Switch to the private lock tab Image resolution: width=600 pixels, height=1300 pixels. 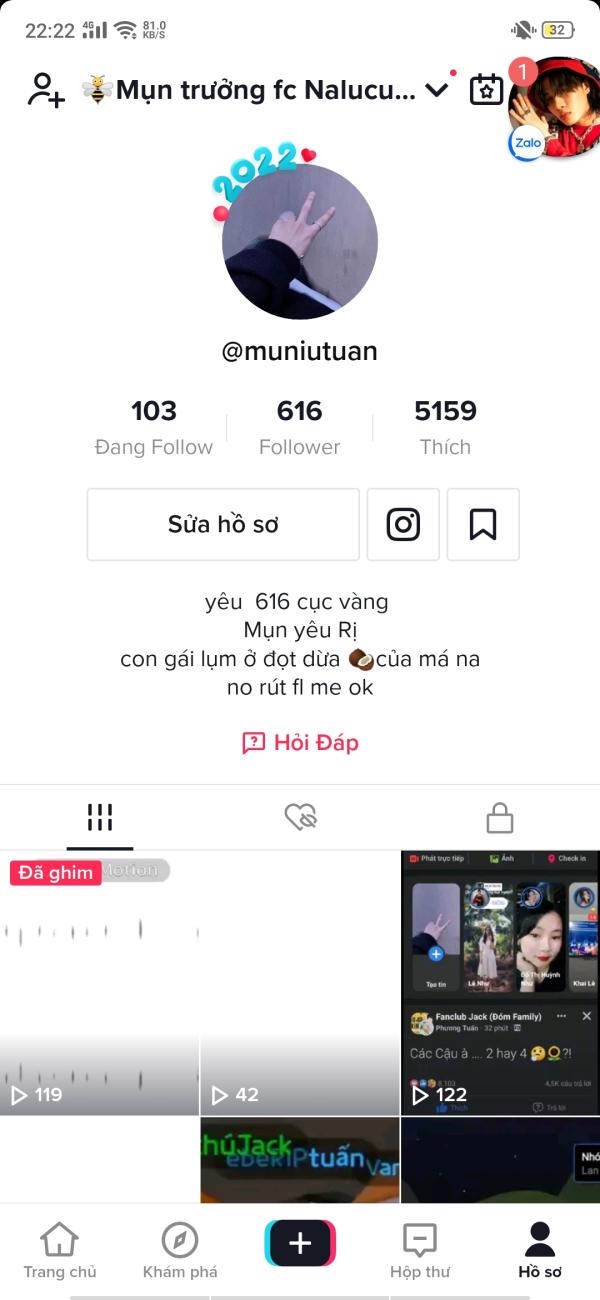[499, 819]
